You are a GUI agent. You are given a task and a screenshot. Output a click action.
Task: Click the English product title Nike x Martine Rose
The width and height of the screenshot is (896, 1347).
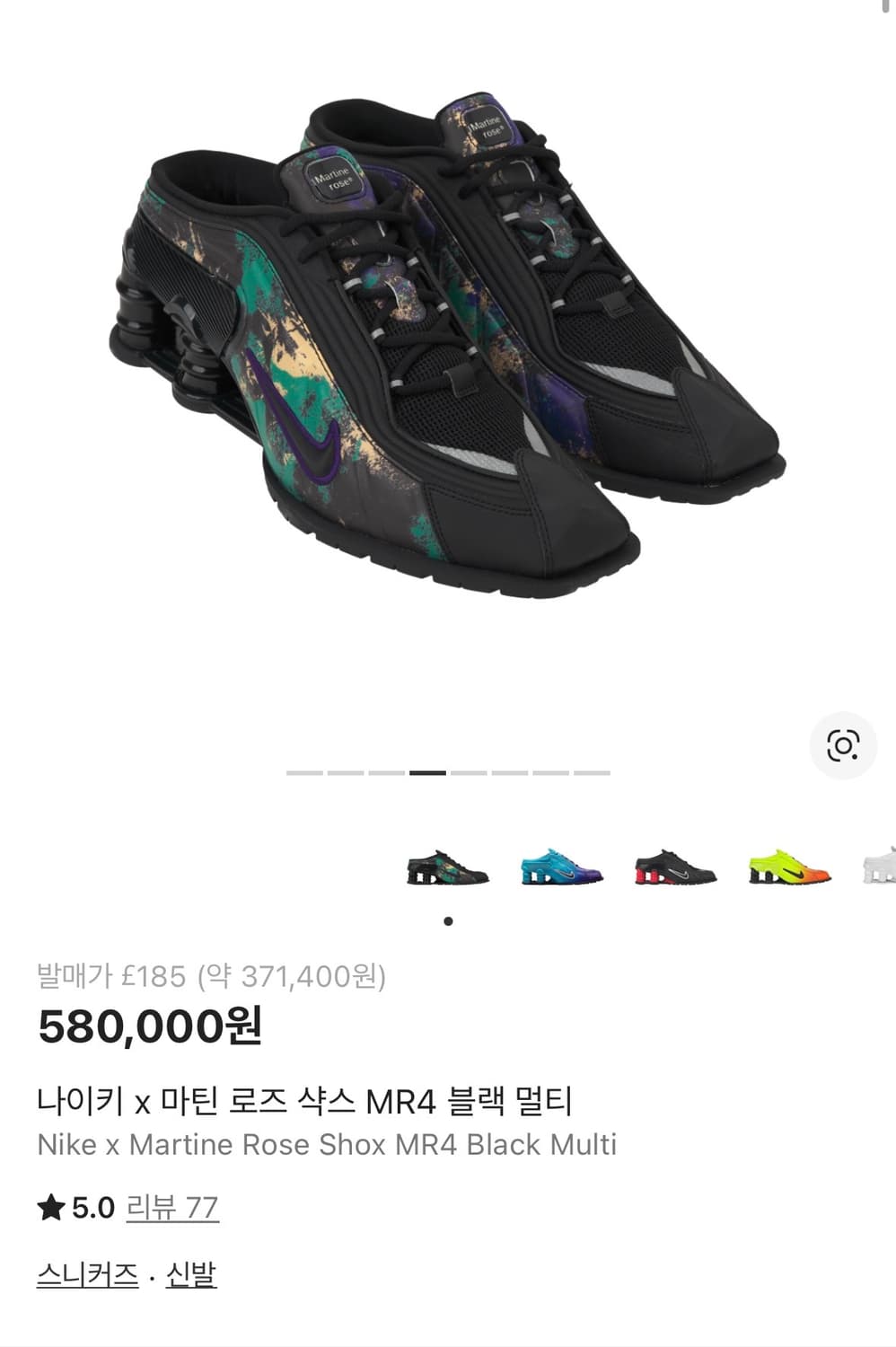(x=327, y=1144)
